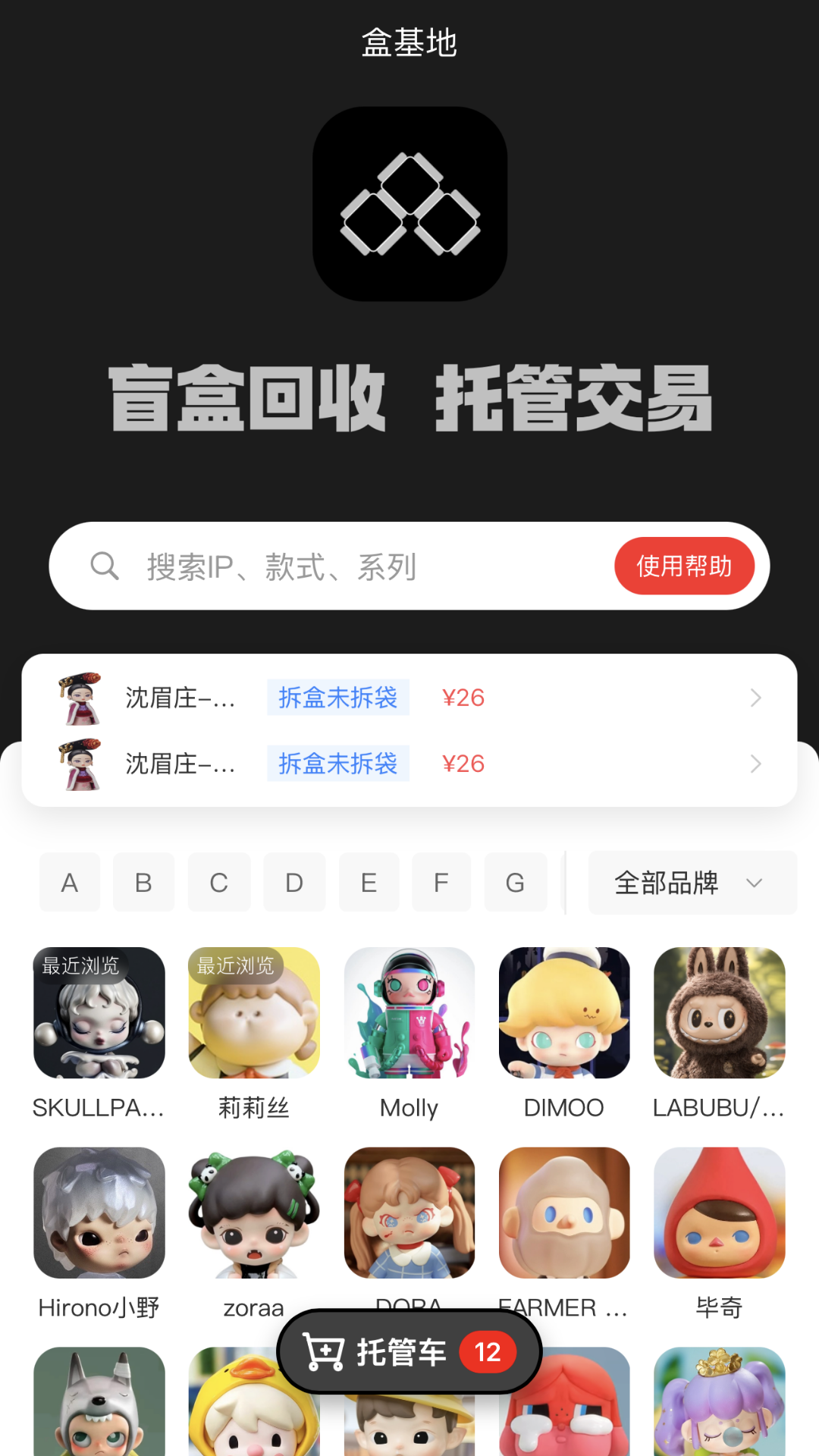Open the 拆盒未拆袋 tag link
The height and width of the screenshot is (1456, 819).
point(337,697)
